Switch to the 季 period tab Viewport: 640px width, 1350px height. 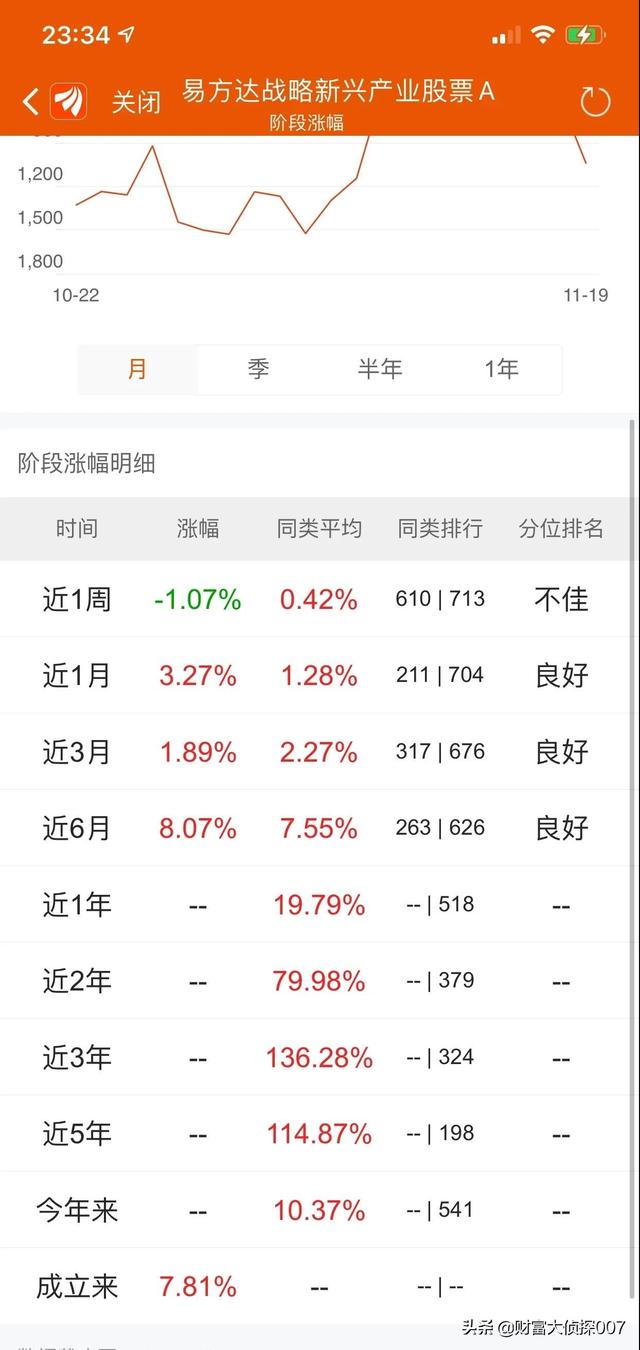(258, 369)
